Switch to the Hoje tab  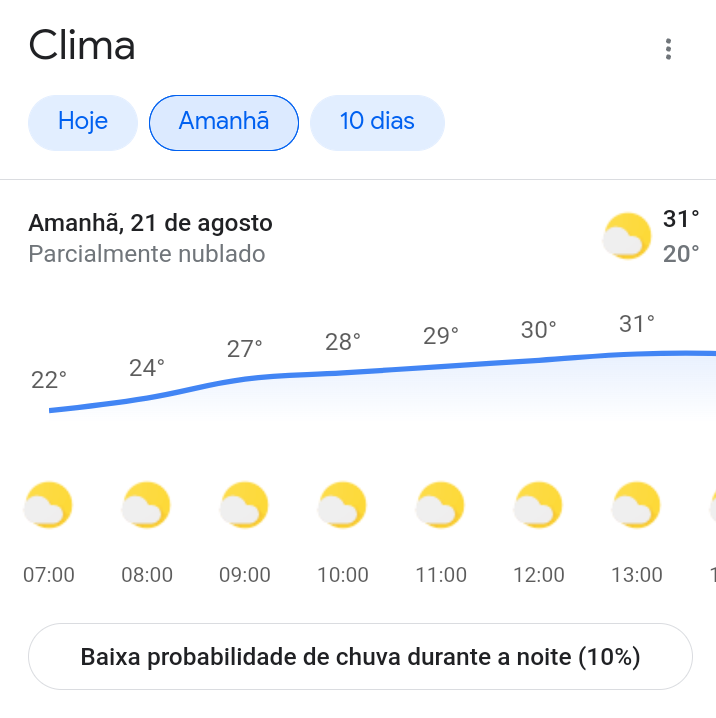[83, 122]
